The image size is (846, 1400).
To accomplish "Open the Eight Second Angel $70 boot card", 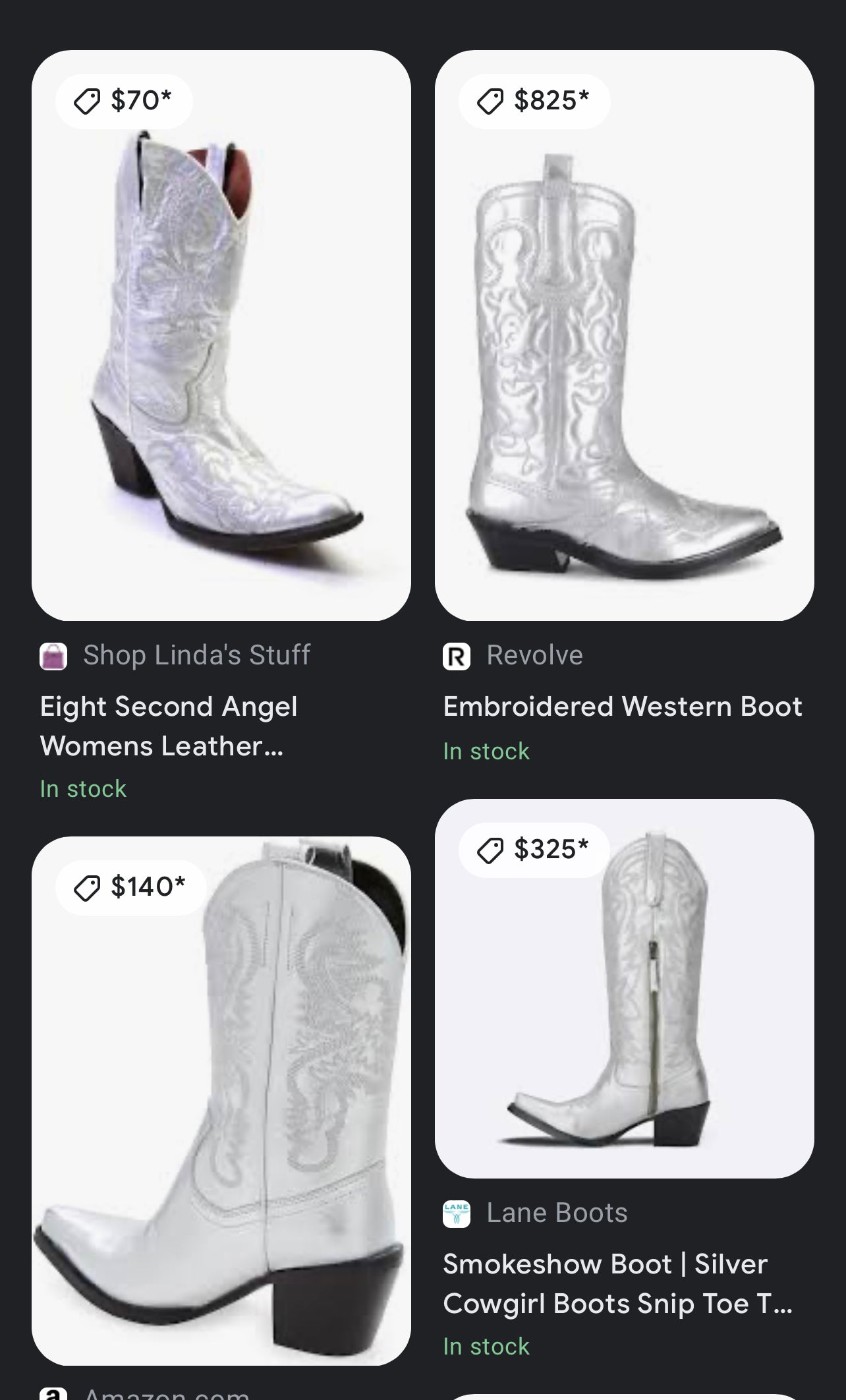I will tap(221, 336).
